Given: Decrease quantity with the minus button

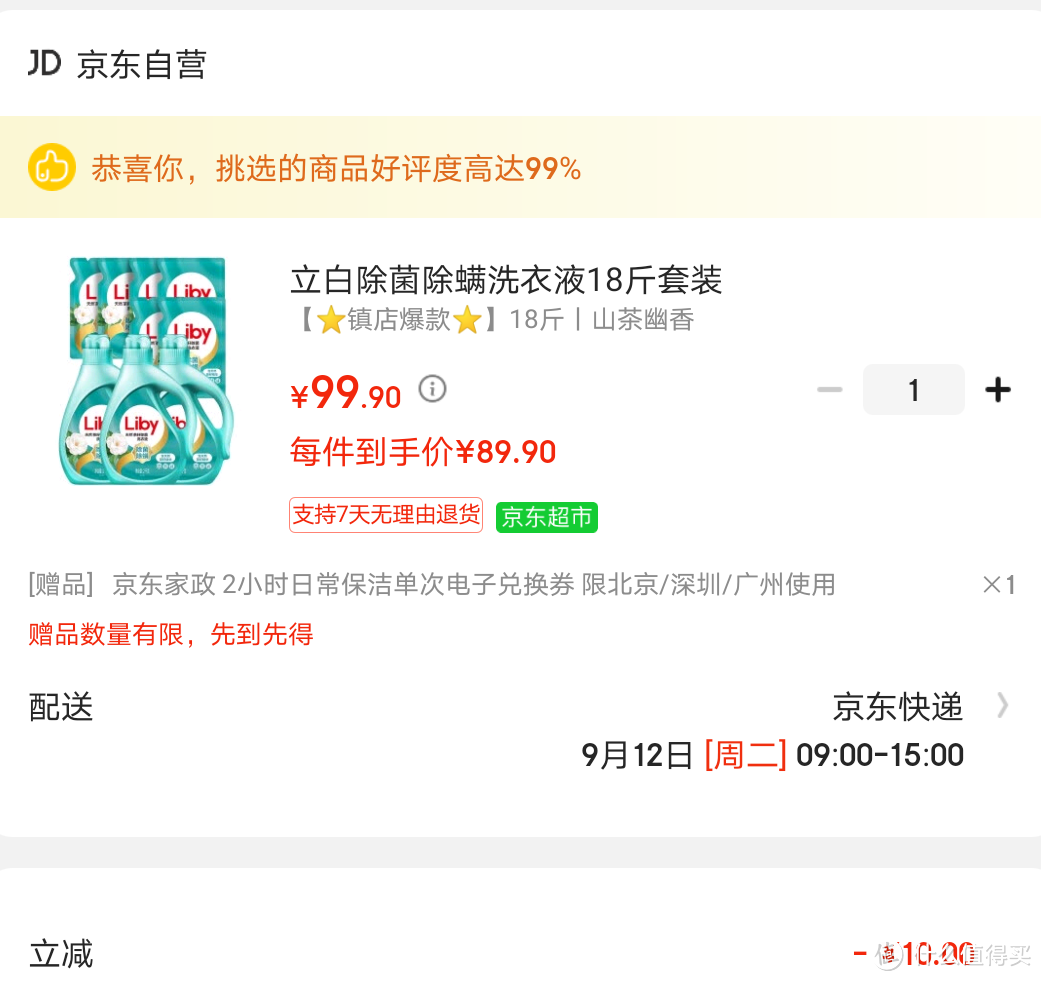Looking at the screenshot, I should [829, 390].
